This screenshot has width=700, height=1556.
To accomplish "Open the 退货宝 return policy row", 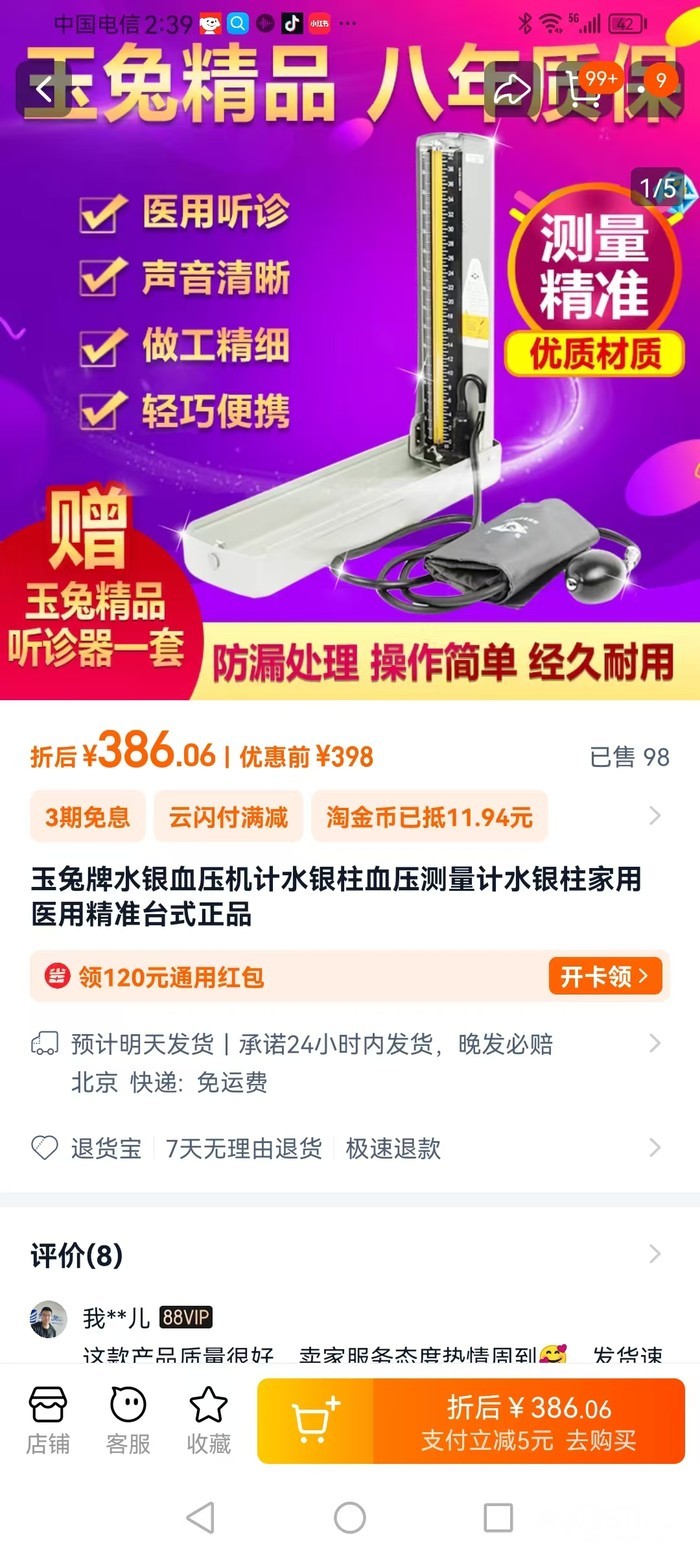I will click(x=654, y=1147).
